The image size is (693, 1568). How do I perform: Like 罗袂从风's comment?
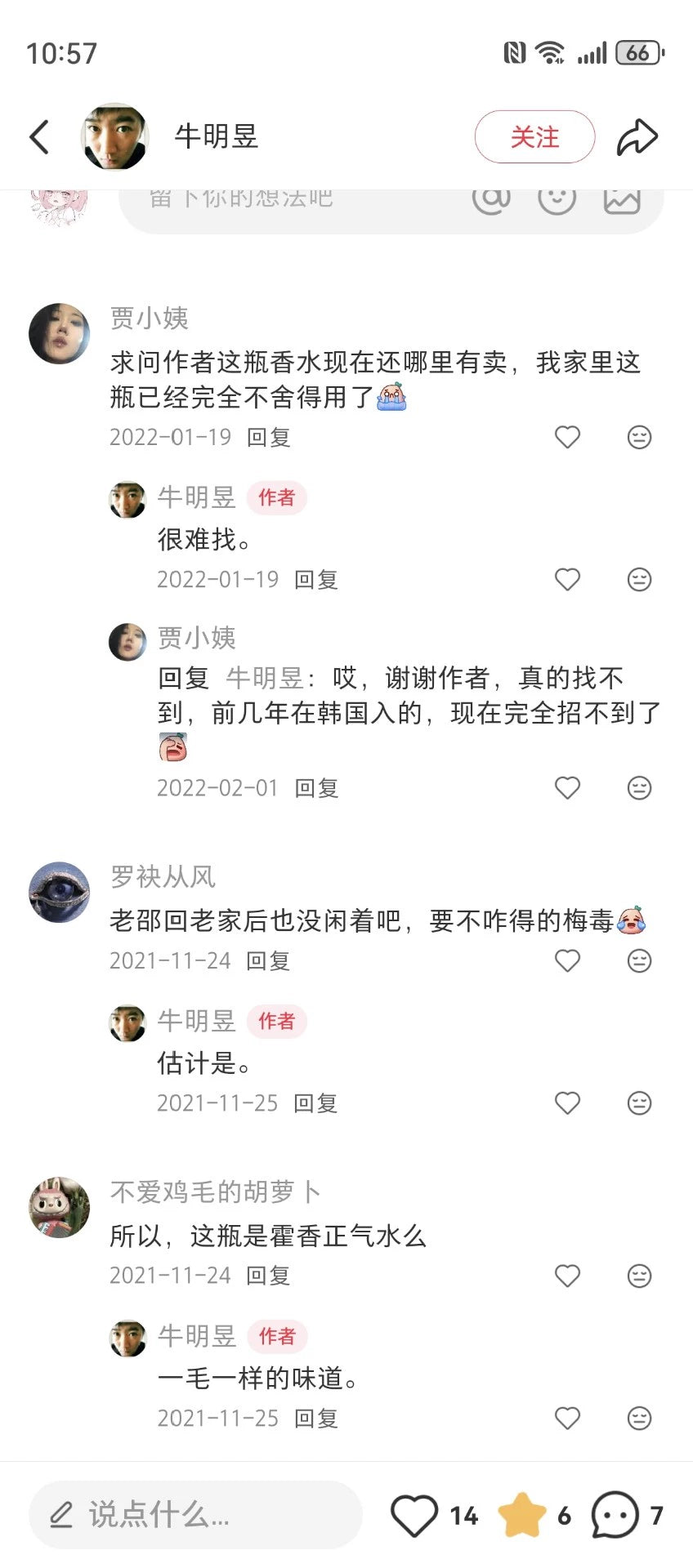[567, 960]
